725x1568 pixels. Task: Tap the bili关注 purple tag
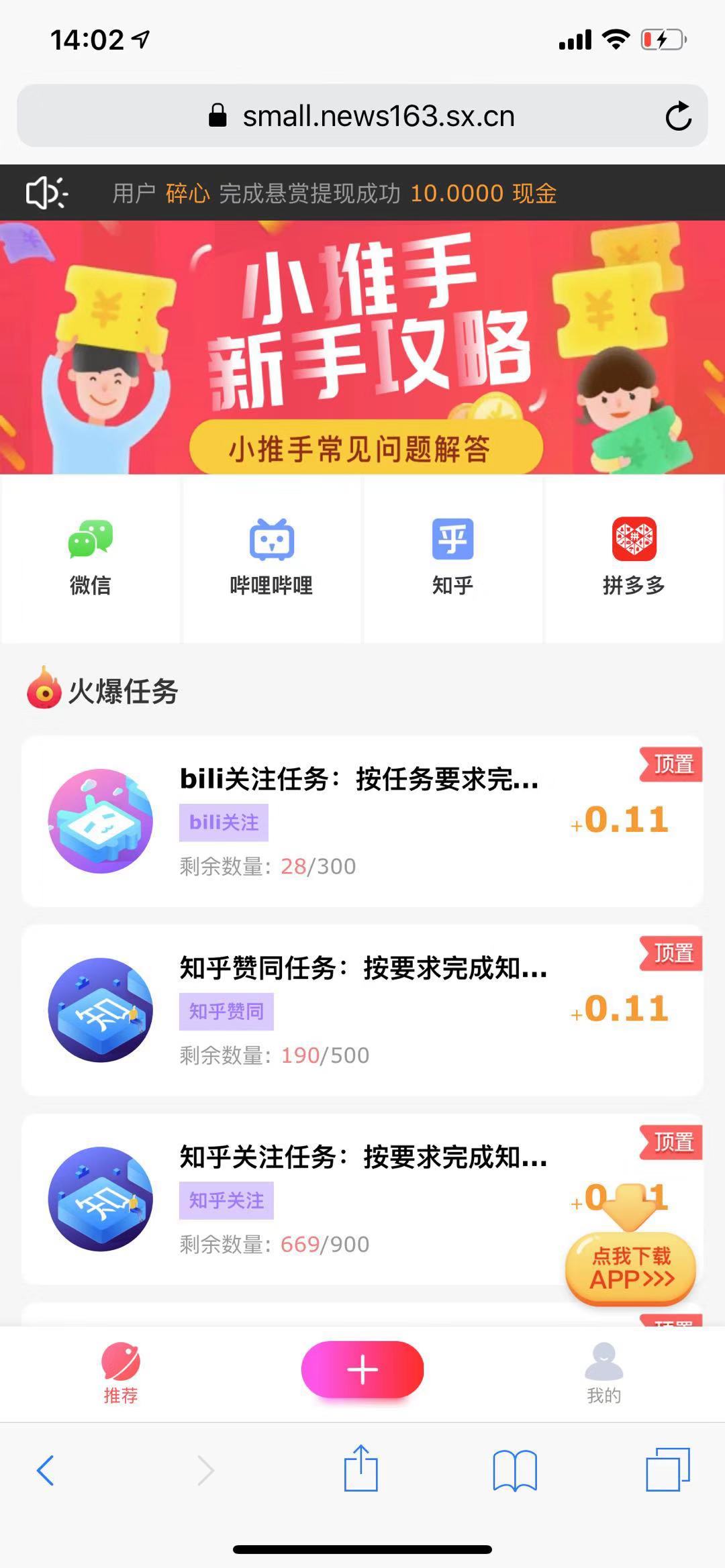(x=222, y=822)
